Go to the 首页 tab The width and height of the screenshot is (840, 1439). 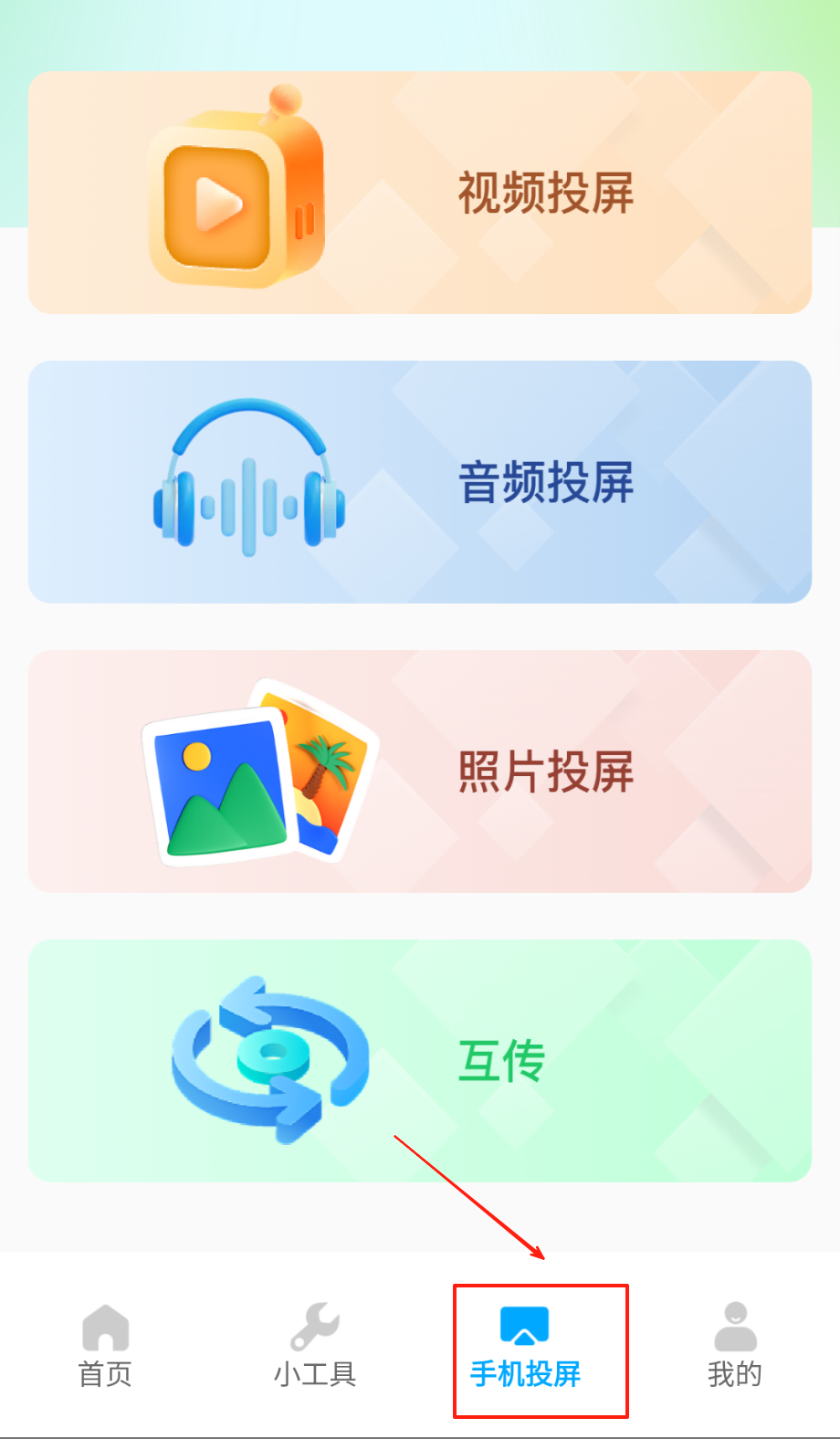click(x=106, y=1348)
